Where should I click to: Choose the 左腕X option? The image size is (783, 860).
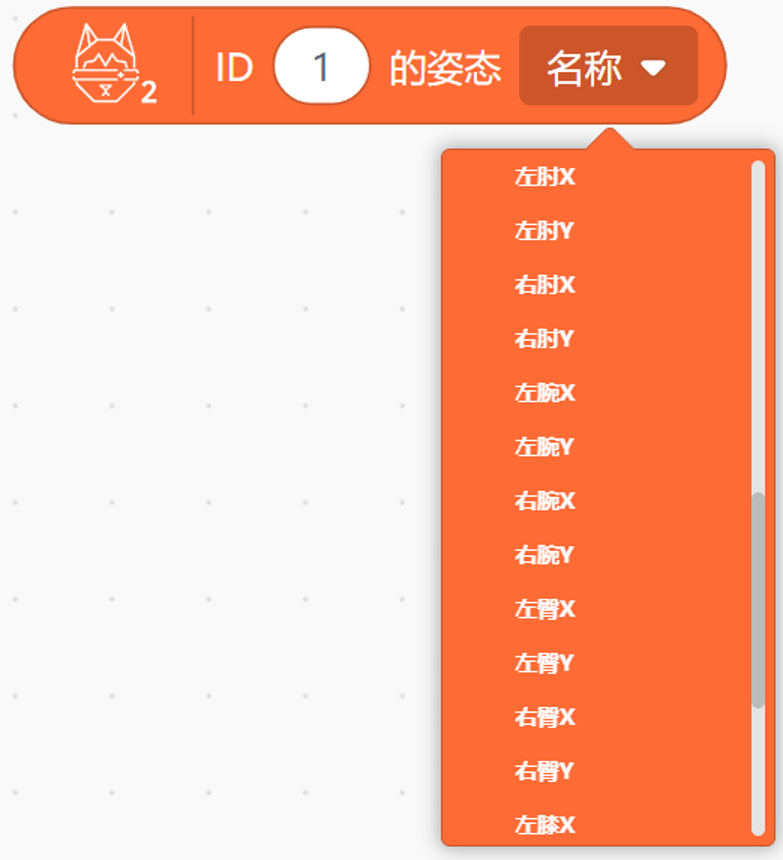[545, 394]
